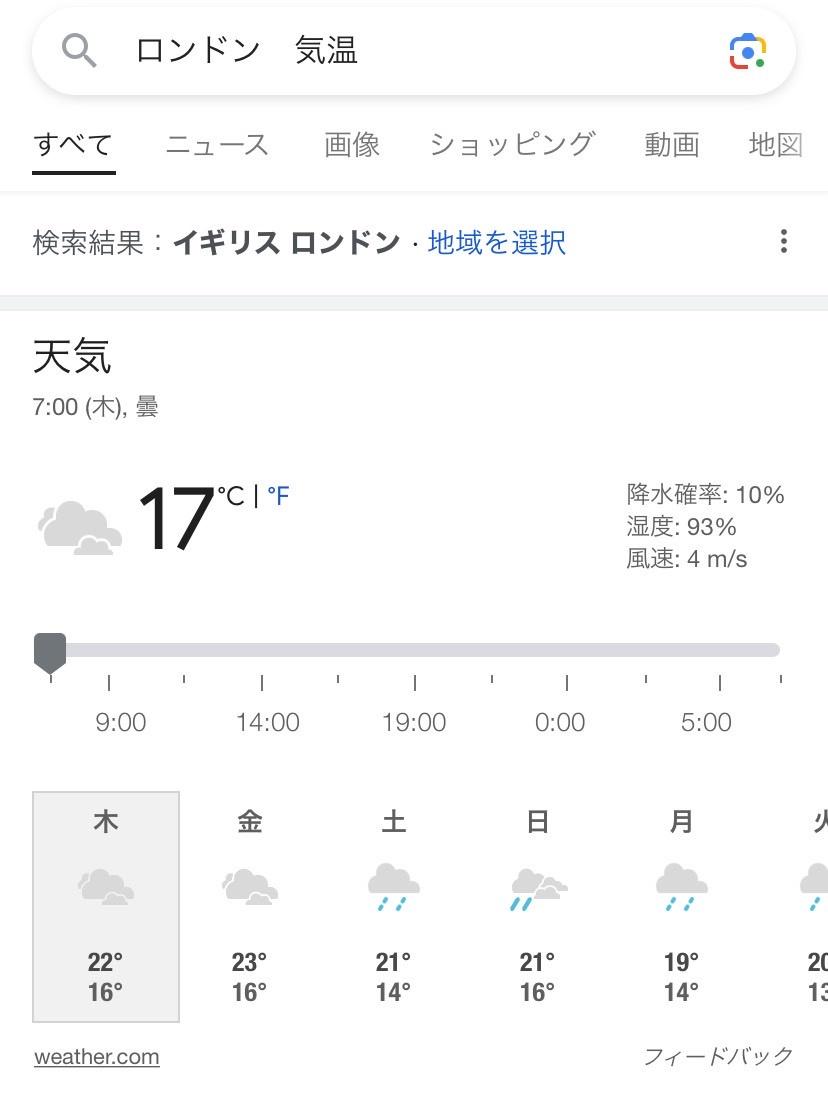Screen dimensions: 828x1100
Task: Show the 金 forecast
Action: (x=250, y=906)
